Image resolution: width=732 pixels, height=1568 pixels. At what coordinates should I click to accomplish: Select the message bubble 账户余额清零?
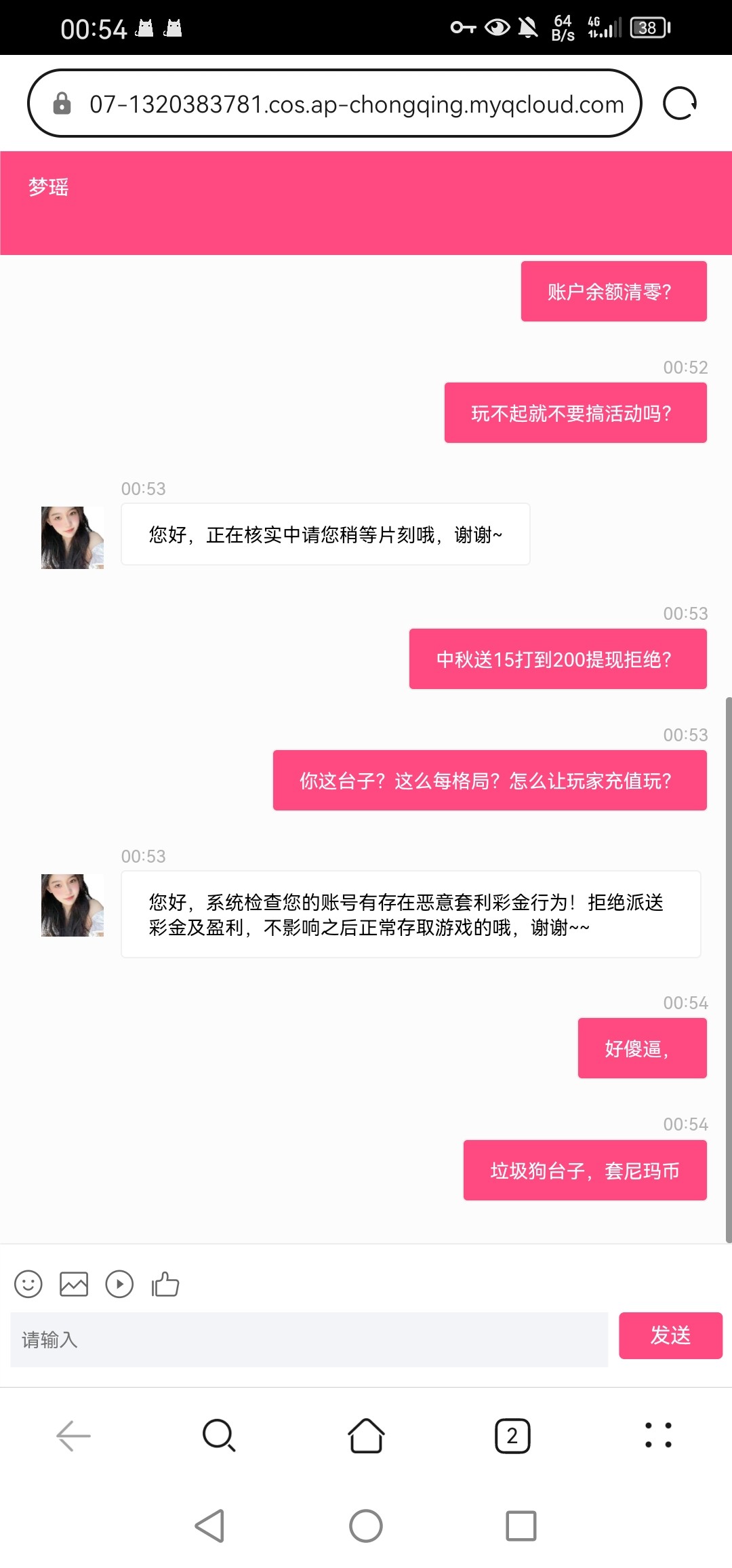613,290
